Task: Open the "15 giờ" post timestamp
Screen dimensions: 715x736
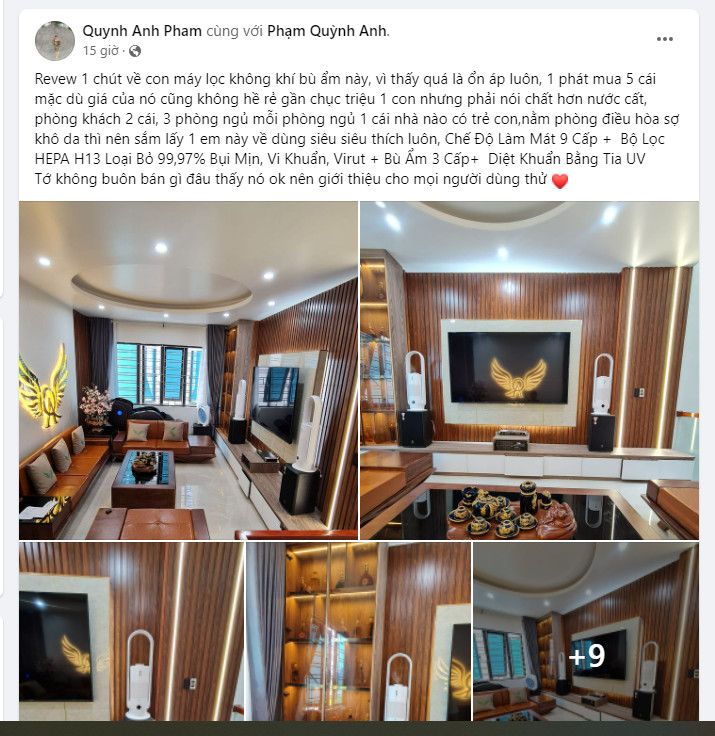Action: tap(102, 50)
